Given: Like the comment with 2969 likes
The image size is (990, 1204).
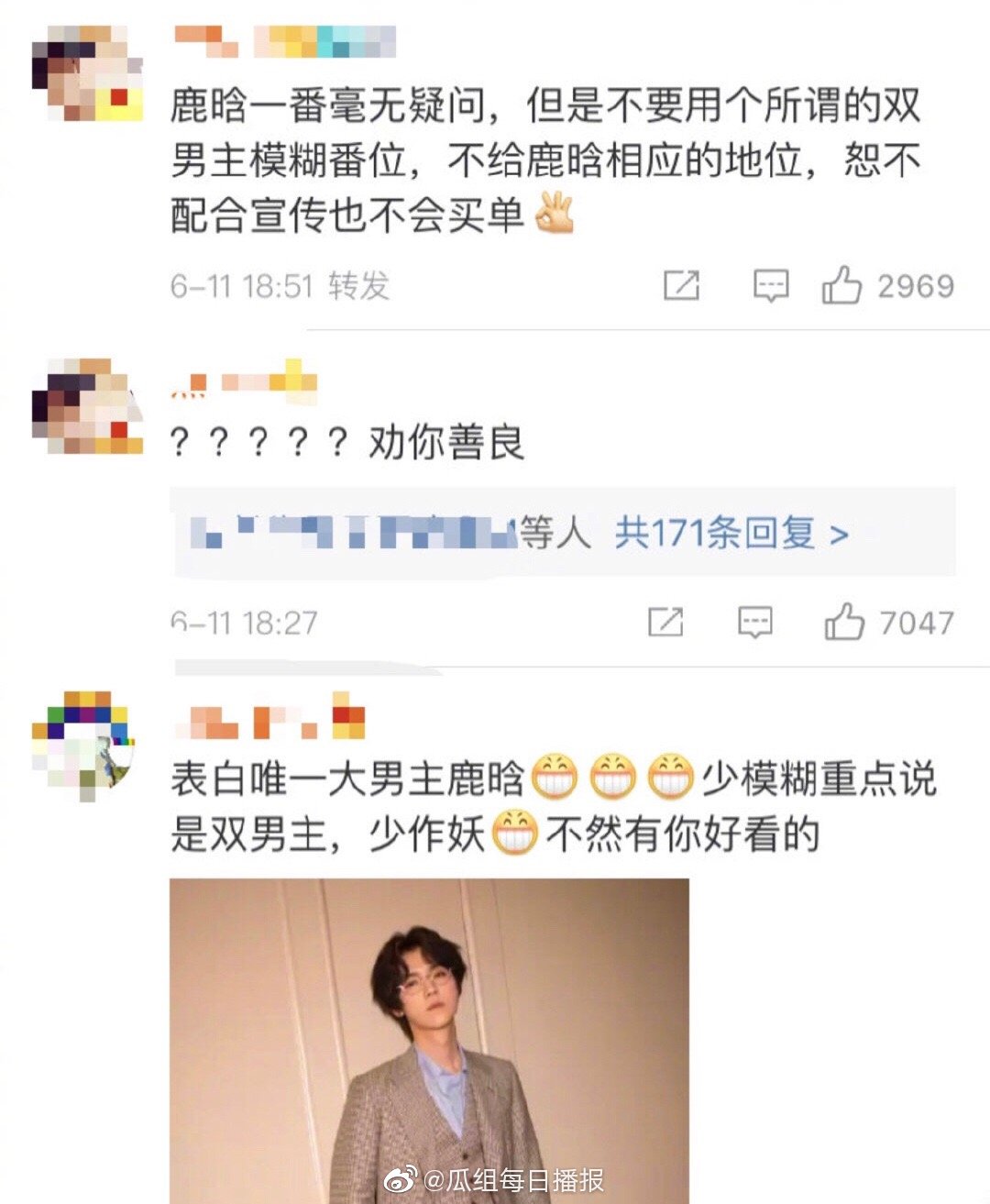Looking at the screenshot, I should click(x=841, y=285).
